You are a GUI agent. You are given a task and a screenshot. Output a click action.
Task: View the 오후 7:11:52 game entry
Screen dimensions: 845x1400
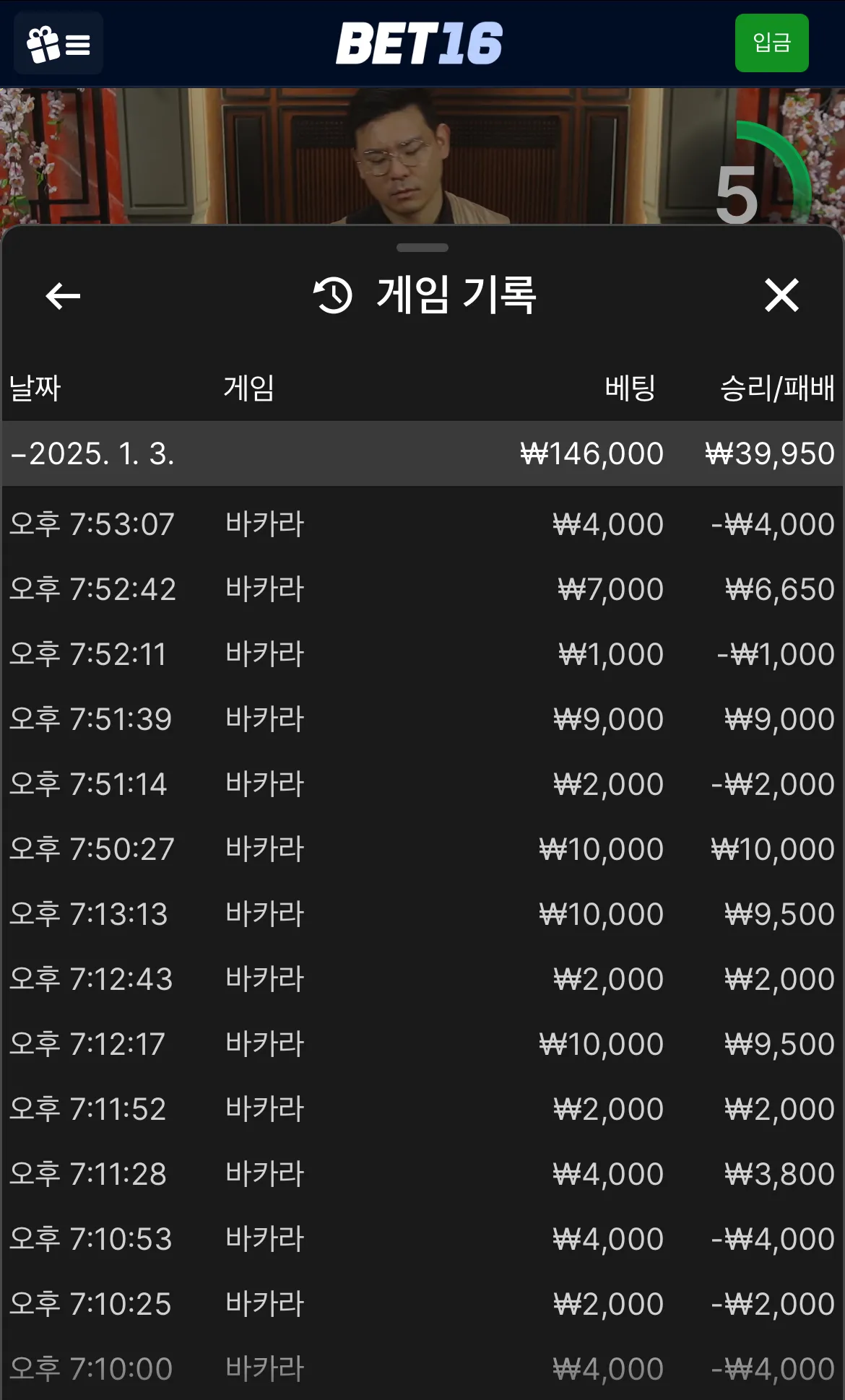422,1109
